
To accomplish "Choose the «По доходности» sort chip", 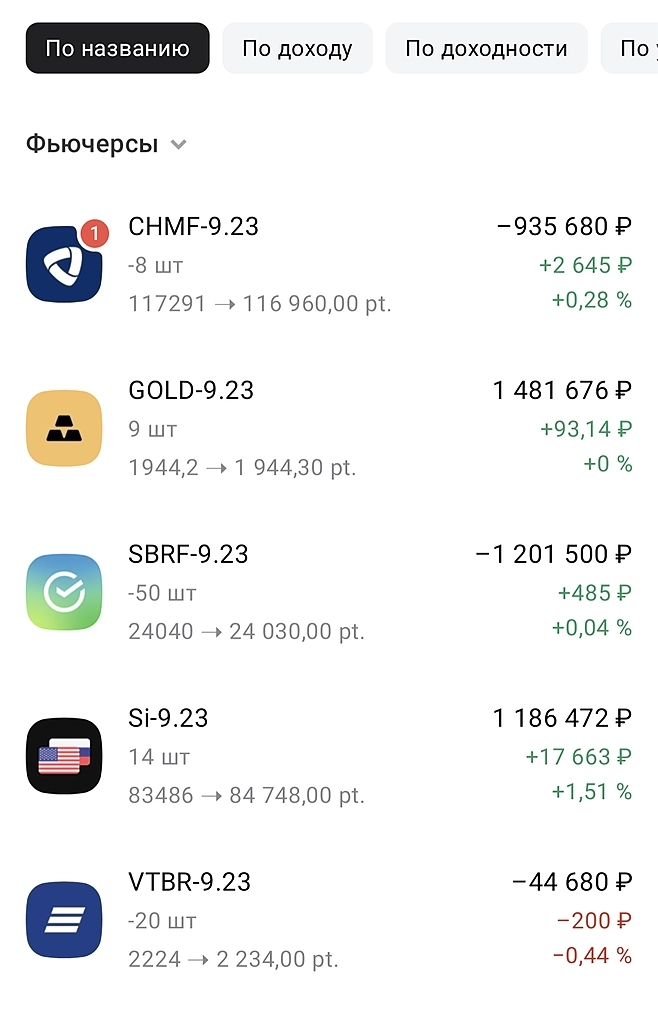I will [486, 48].
